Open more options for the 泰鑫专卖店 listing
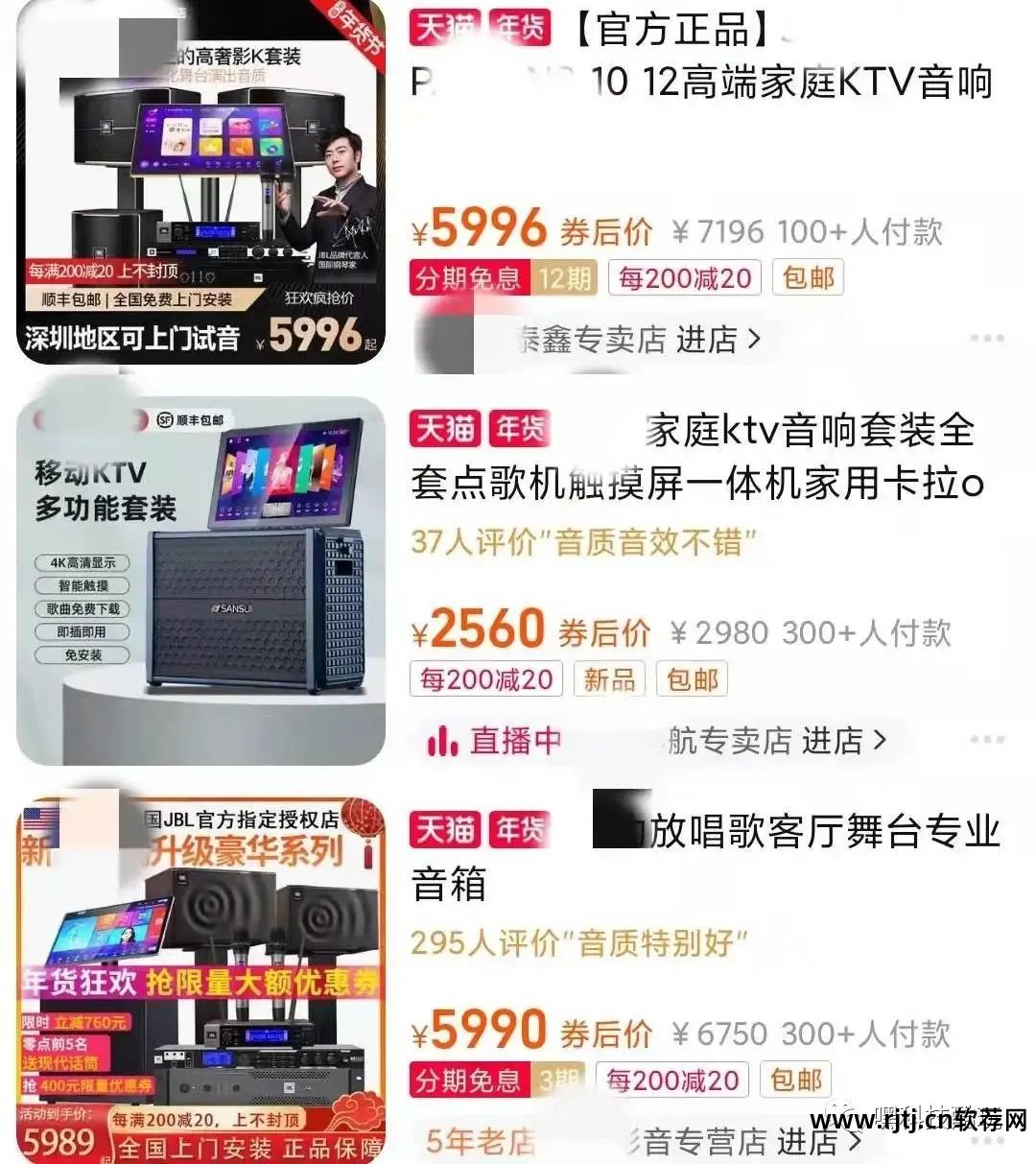This screenshot has height=1164, width=1036. (986, 339)
